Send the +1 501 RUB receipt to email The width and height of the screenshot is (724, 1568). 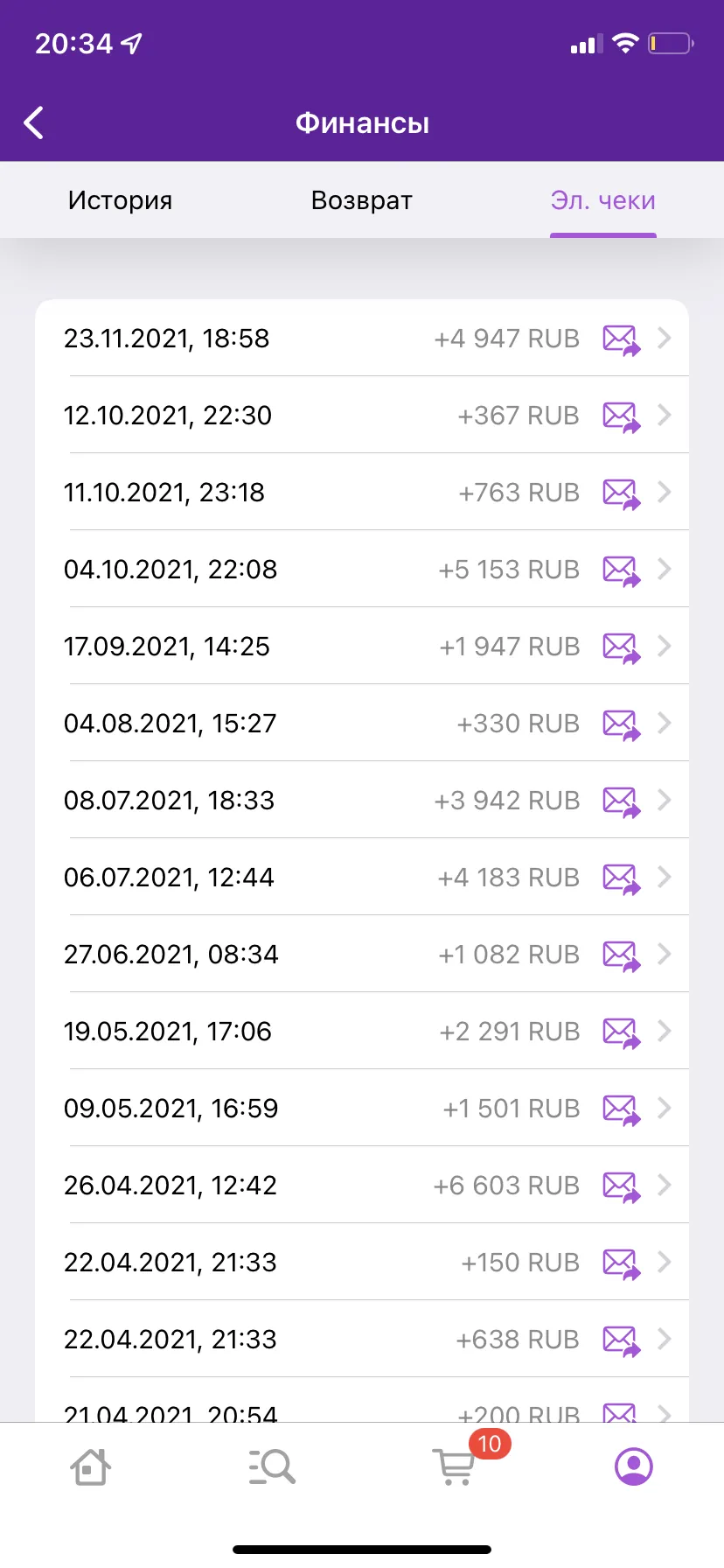pos(622,1109)
